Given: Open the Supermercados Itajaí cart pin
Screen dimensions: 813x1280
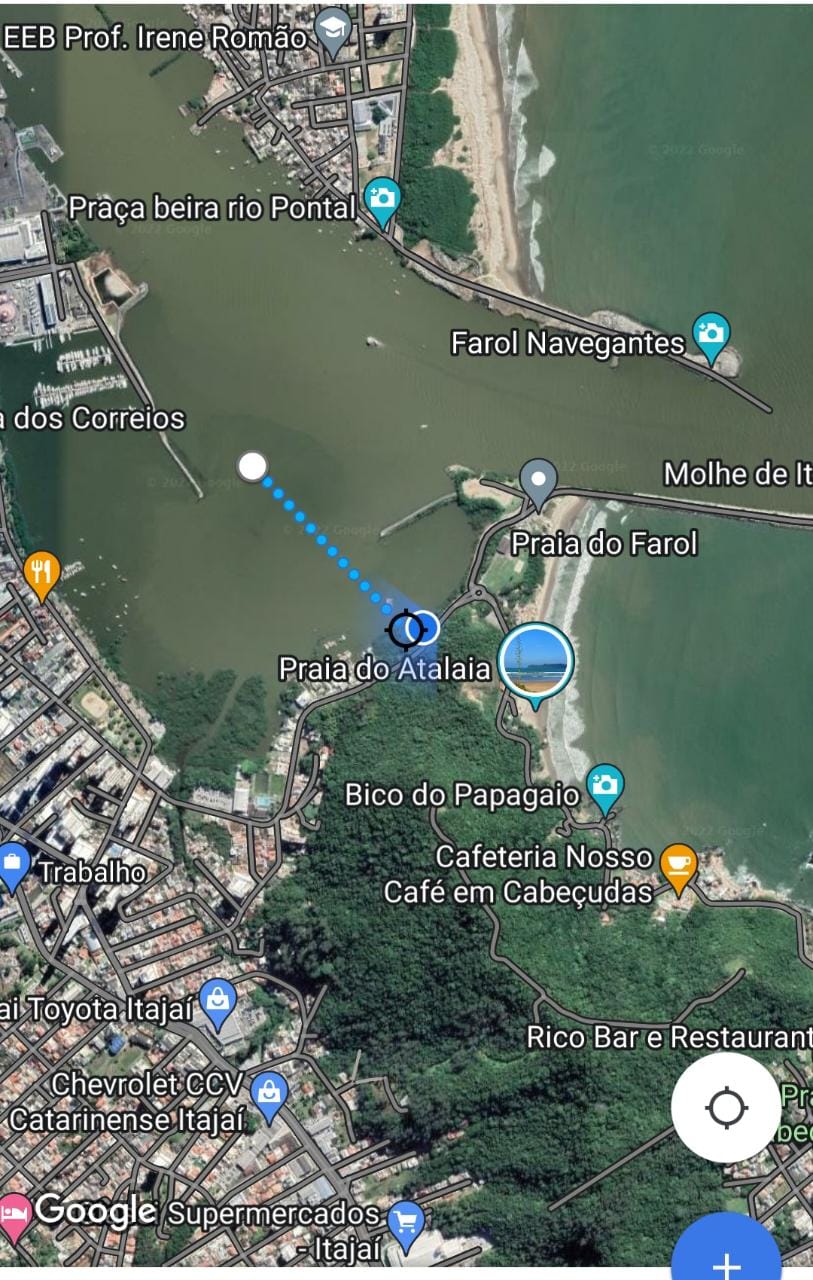Looking at the screenshot, I should 406,1223.
